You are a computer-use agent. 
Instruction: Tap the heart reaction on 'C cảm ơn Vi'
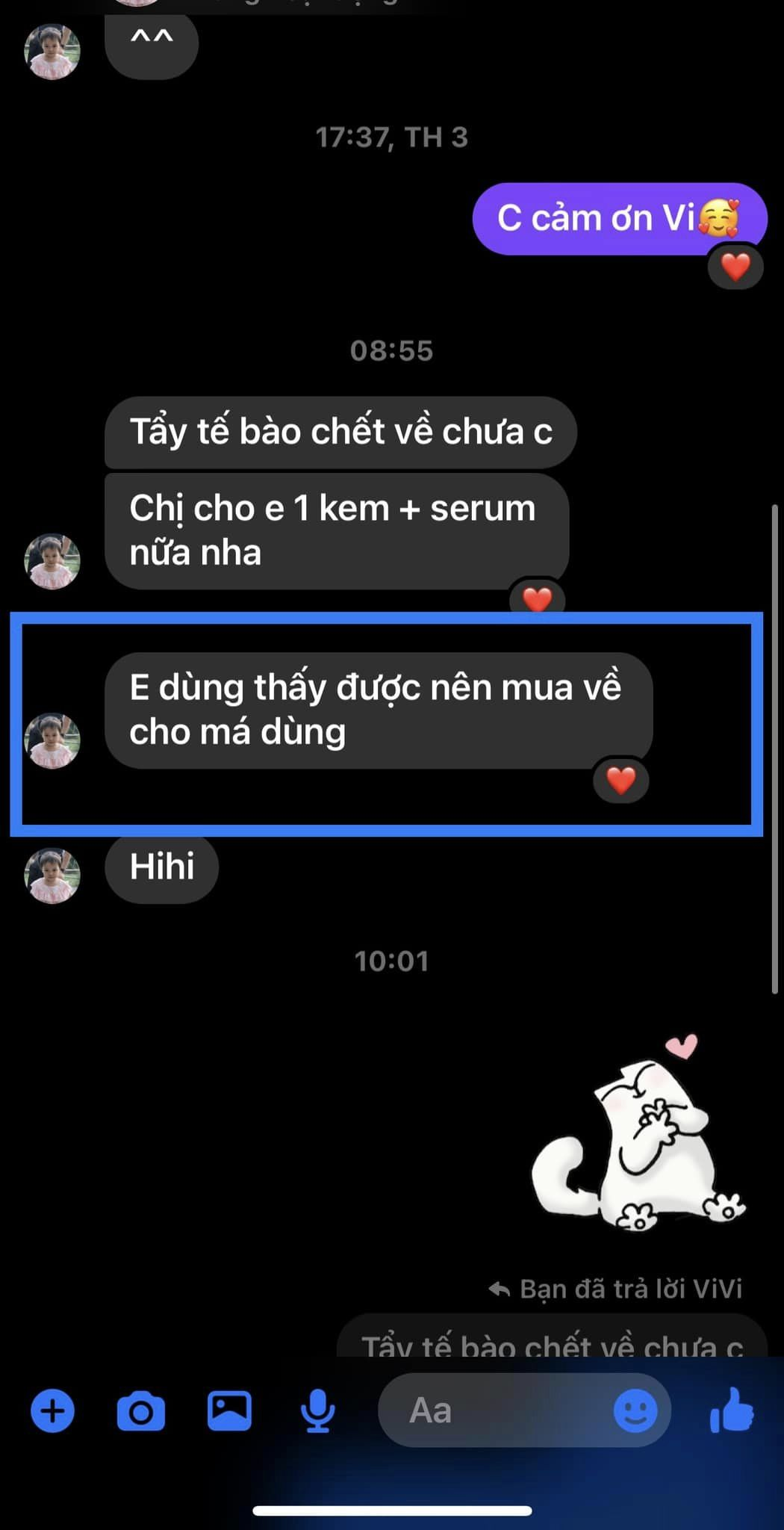735,267
